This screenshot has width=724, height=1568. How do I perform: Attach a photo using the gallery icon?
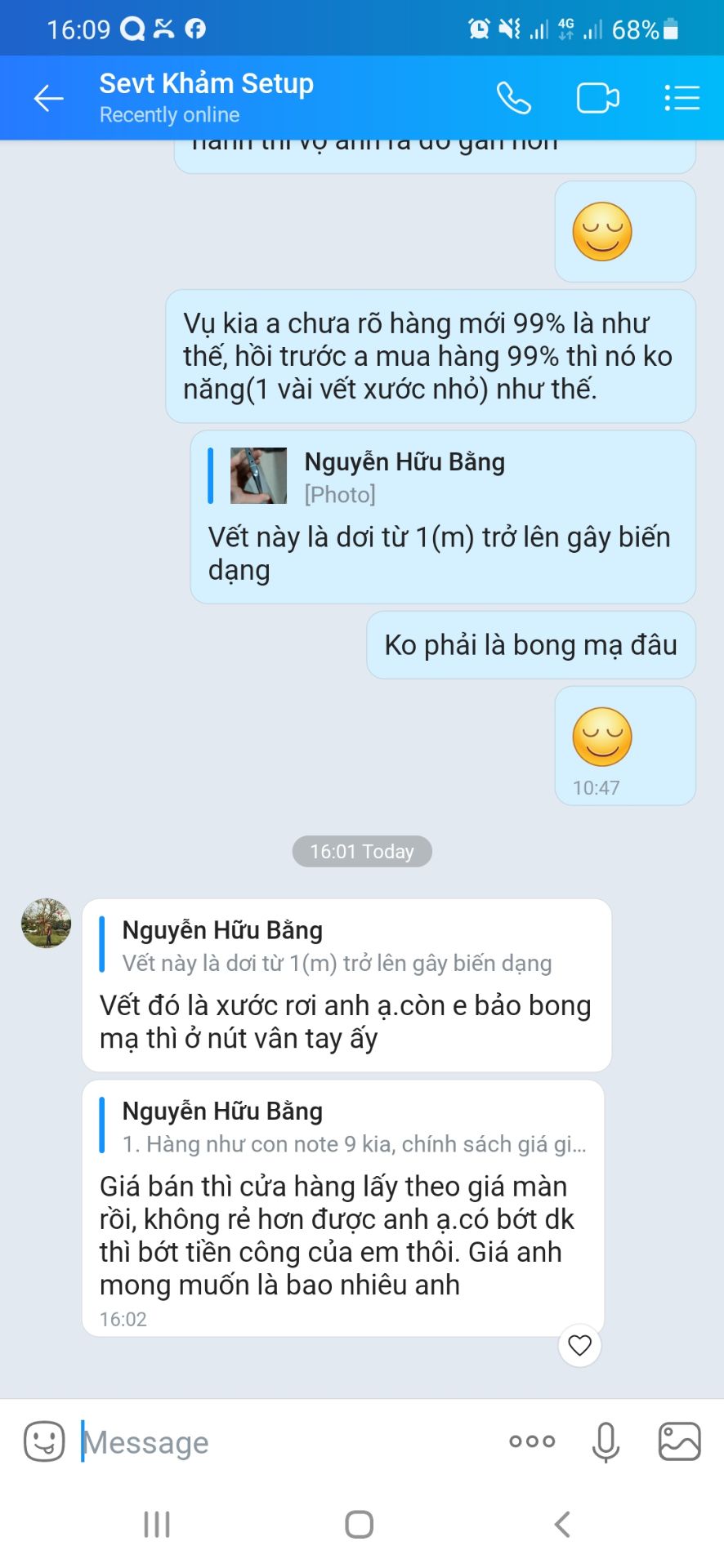click(681, 1441)
